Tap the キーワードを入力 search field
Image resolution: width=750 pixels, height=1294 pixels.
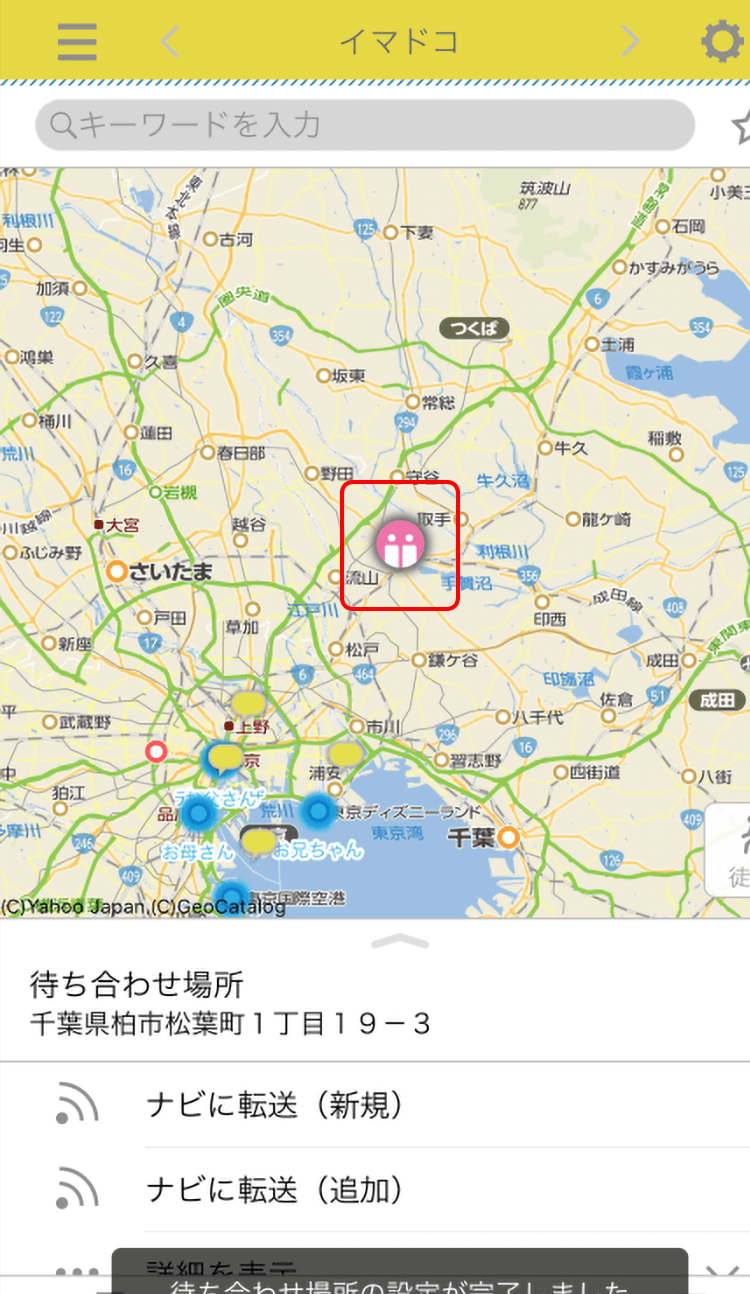coord(365,125)
